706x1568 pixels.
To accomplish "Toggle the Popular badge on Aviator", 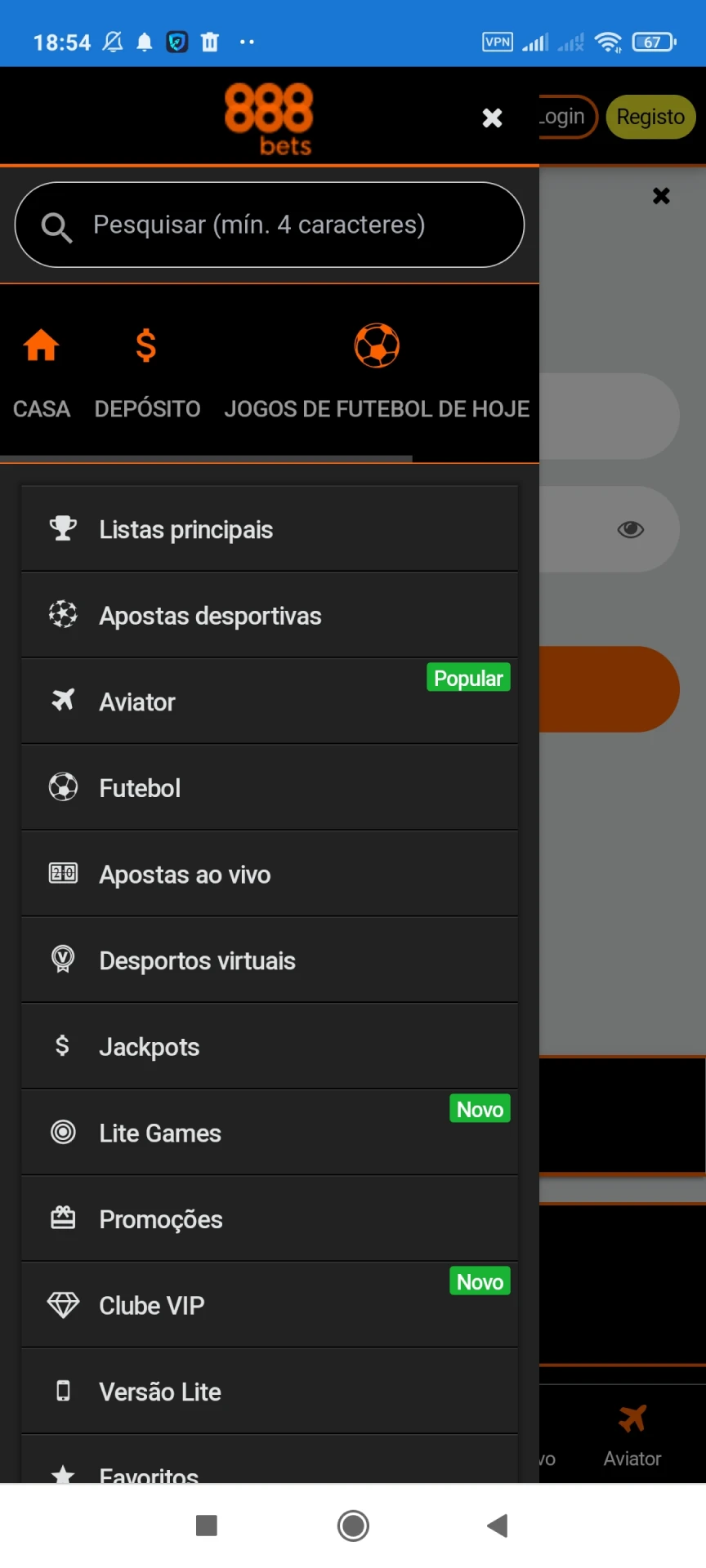I will coord(468,677).
